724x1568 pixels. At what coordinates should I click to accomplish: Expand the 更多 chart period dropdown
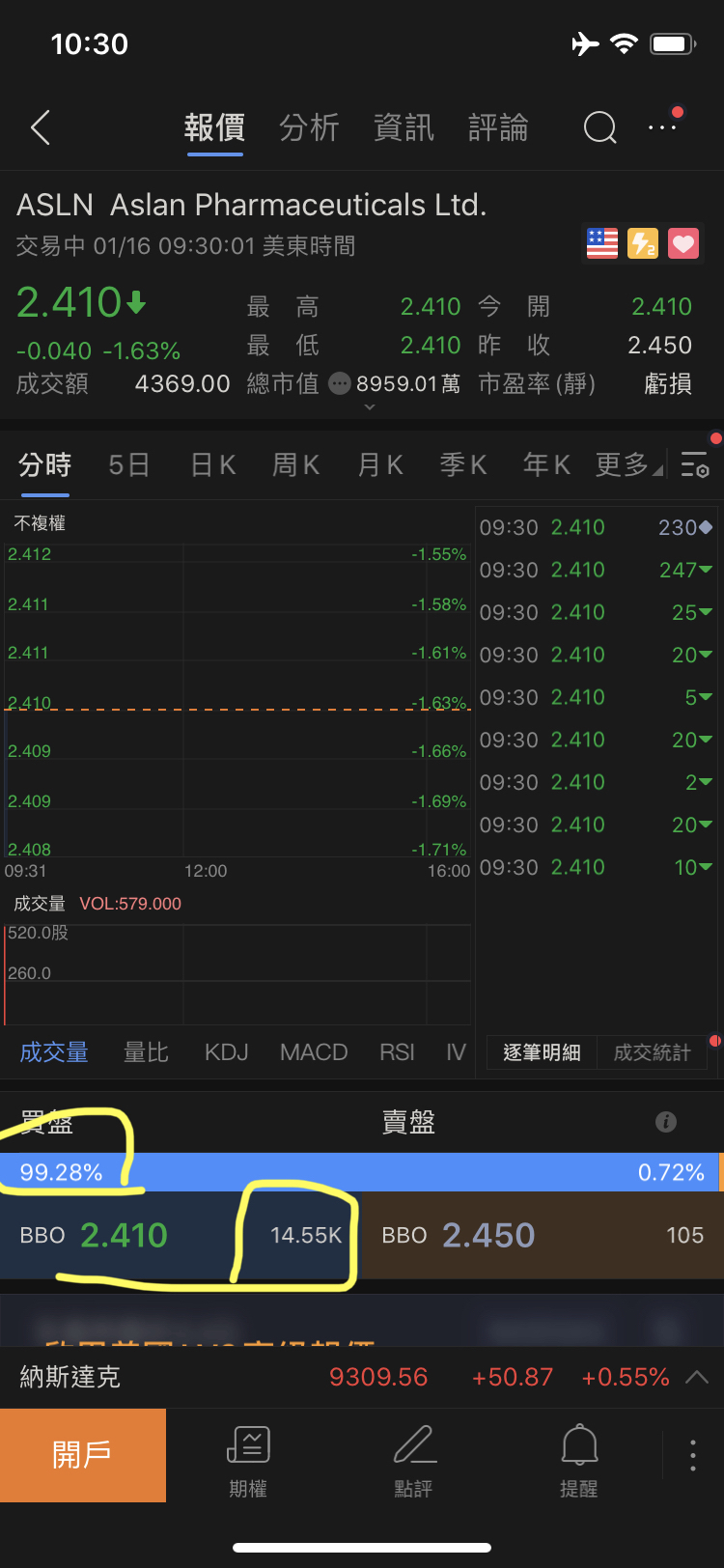tap(627, 465)
